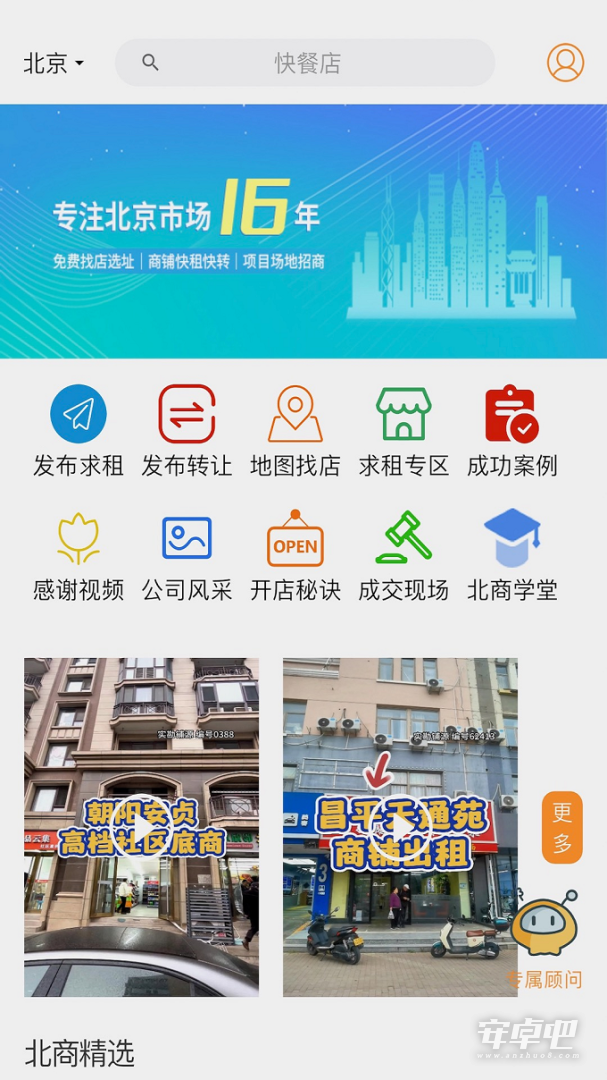This screenshot has height=1080, width=607.
Task: Open the 专注北京市场16年 banner
Action: (303, 231)
